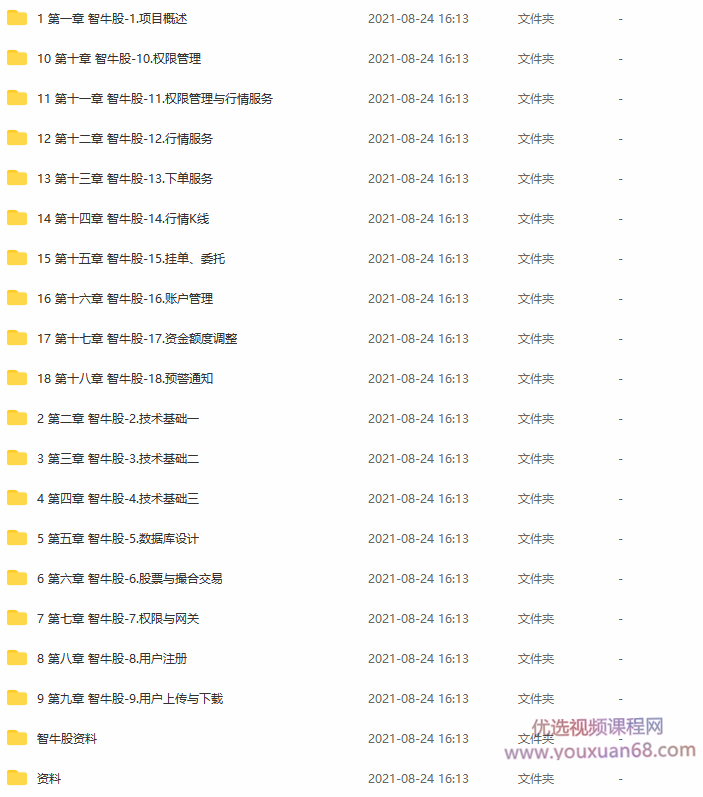Open folder 15 挂单、委托
This screenshot has width=703, height=797.
coord(131,259)
